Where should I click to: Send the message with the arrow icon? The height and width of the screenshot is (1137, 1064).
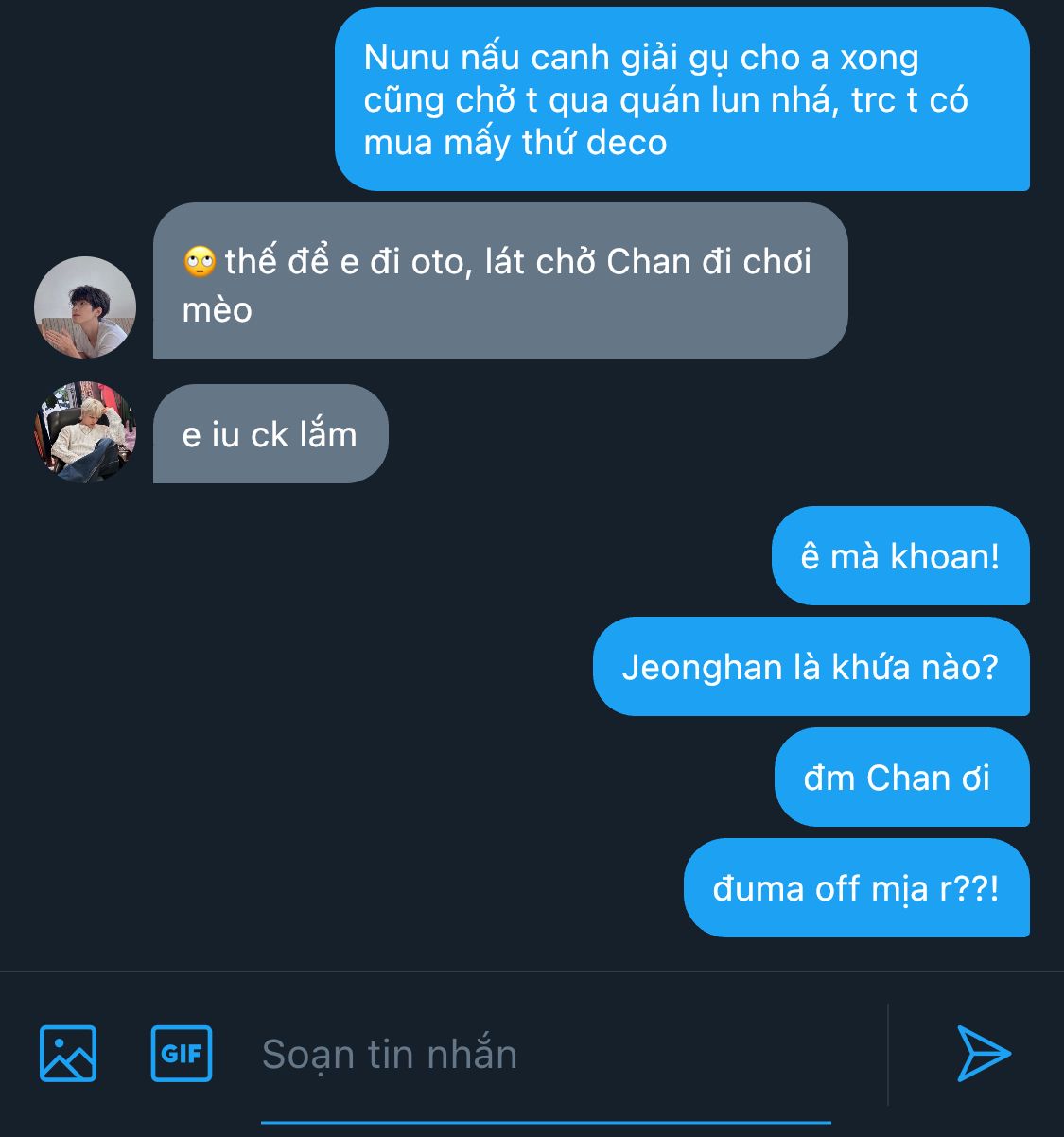[x=984, y=1053]
